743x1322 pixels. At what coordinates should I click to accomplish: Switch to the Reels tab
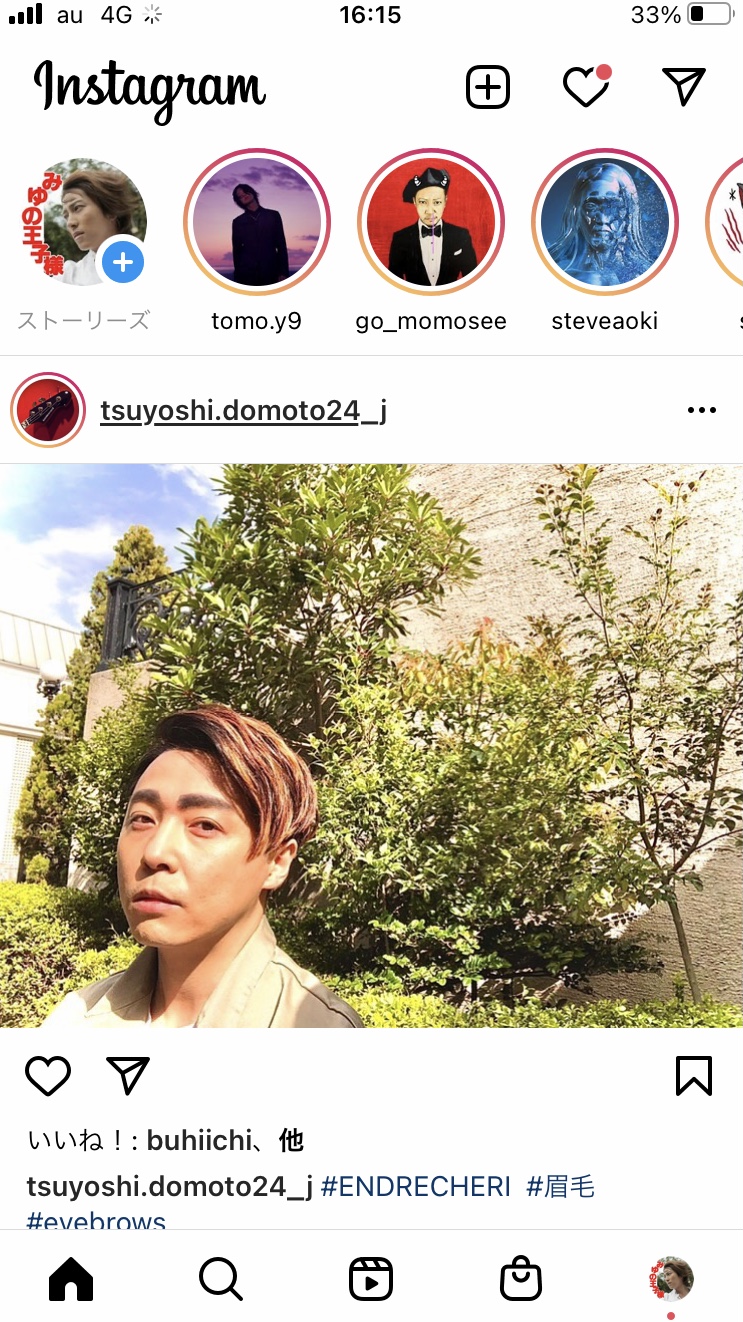coord(371,1278)
